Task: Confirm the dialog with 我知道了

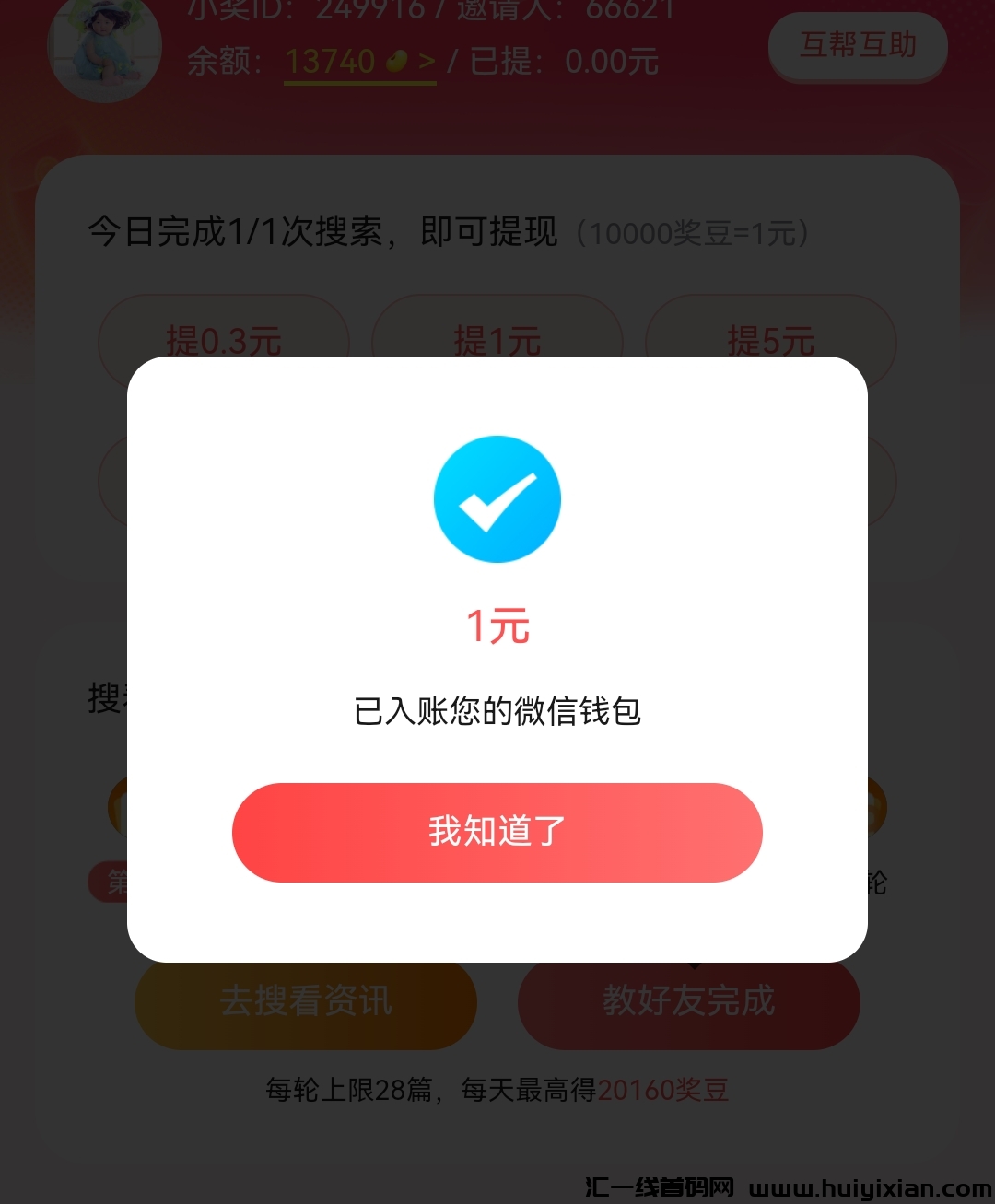Action: pos(497,832)
